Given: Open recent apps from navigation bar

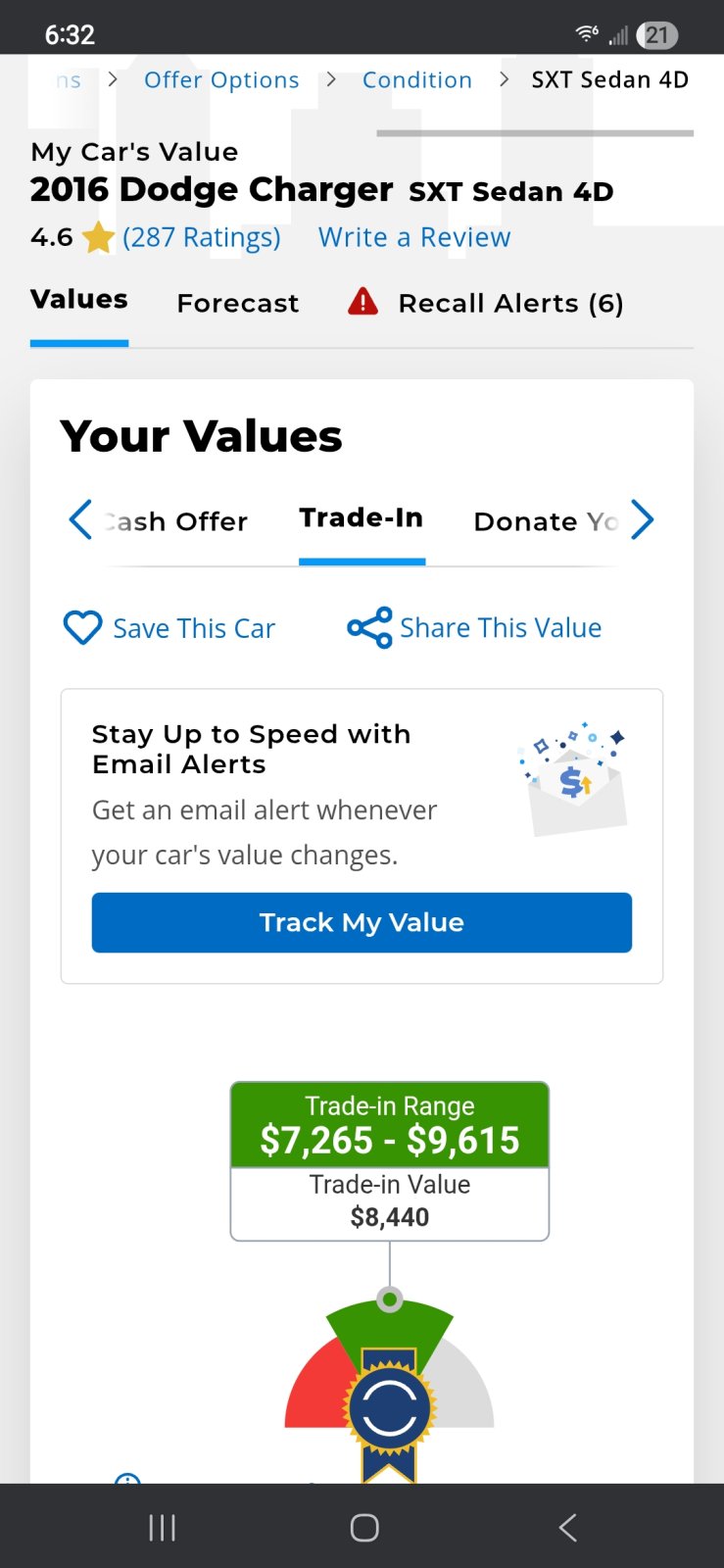Looking at the screenshot, I should point(162,1527).
